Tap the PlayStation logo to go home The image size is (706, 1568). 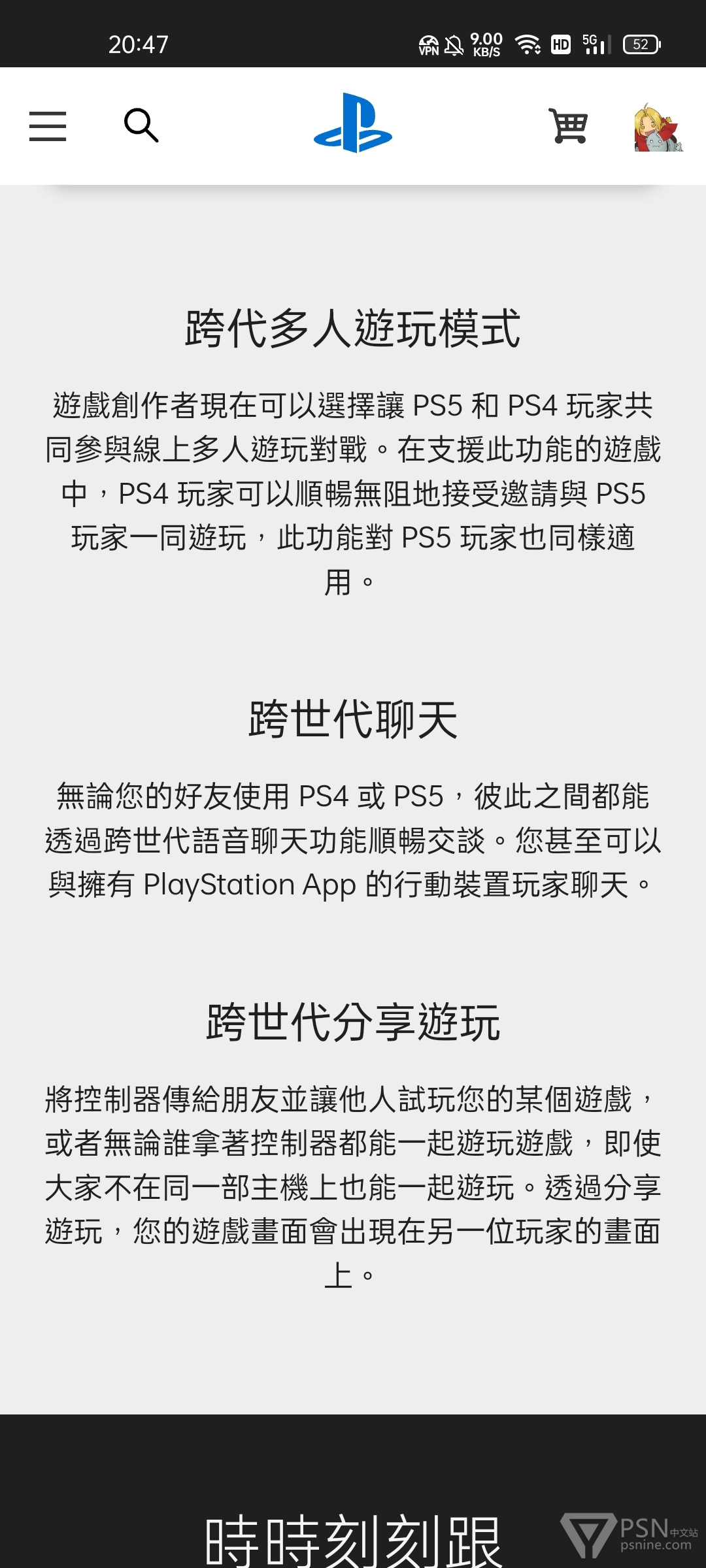click(x=353, y=123)
